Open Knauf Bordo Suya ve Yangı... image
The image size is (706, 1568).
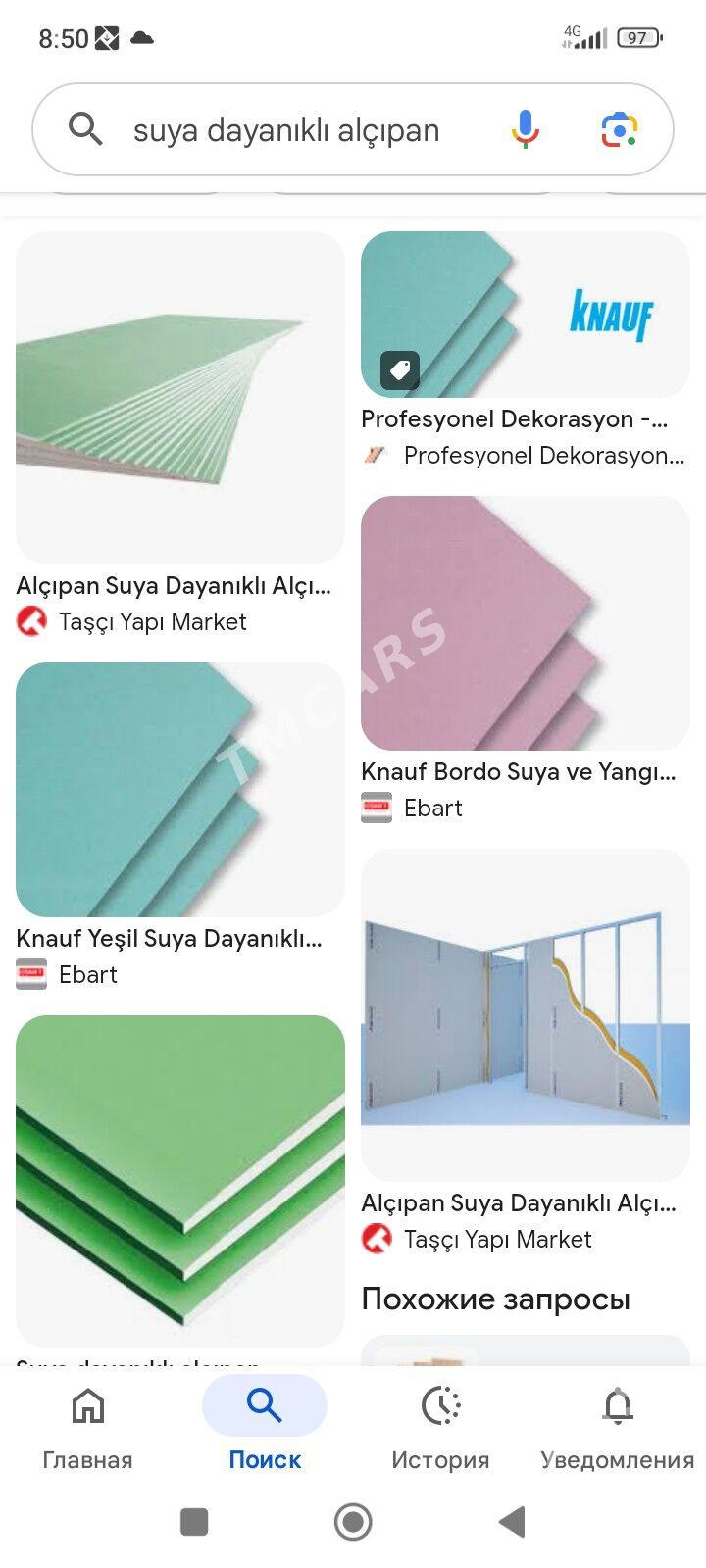point(526,623)
